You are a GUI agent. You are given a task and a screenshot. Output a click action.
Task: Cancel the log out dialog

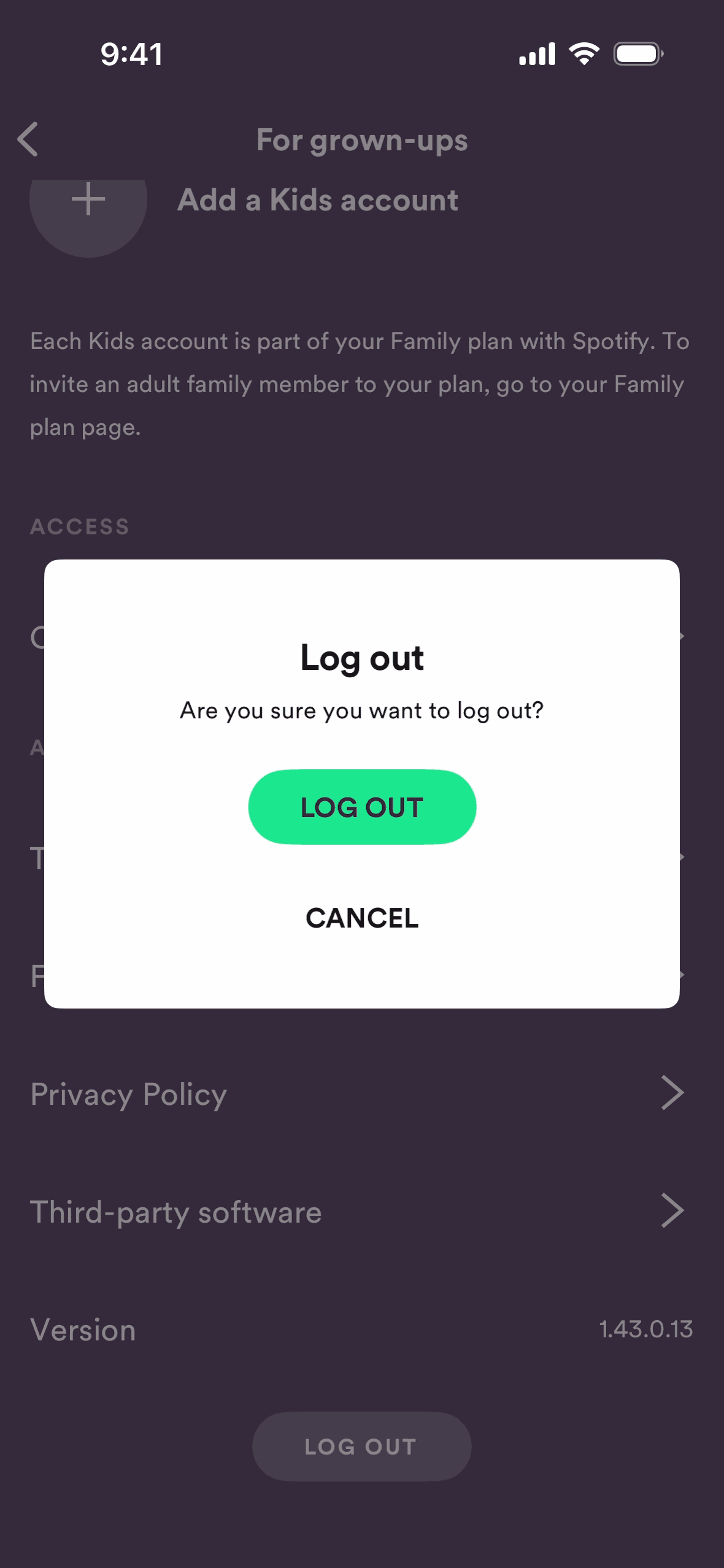(x=362, y=918)
